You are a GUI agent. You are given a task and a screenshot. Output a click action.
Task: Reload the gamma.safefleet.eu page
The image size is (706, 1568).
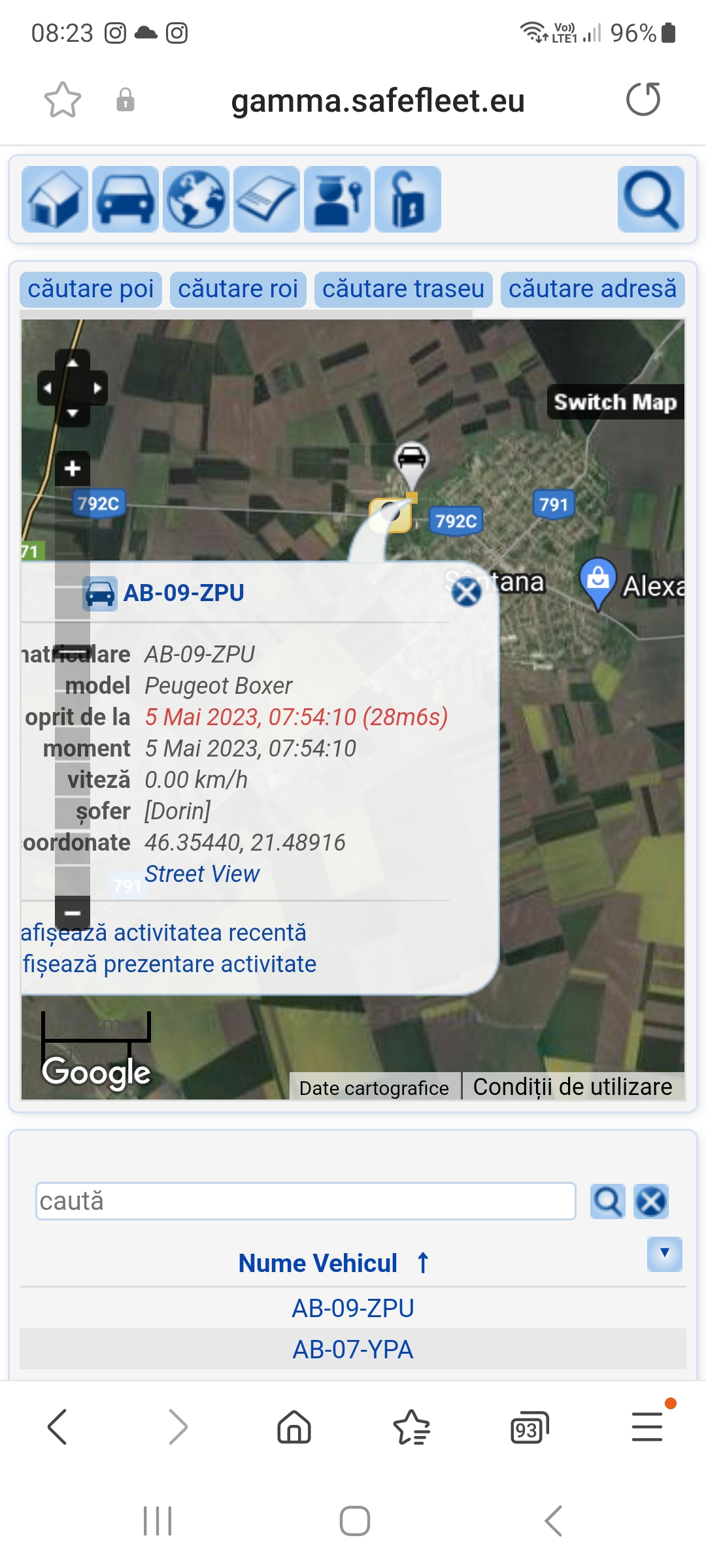[643, 100]
